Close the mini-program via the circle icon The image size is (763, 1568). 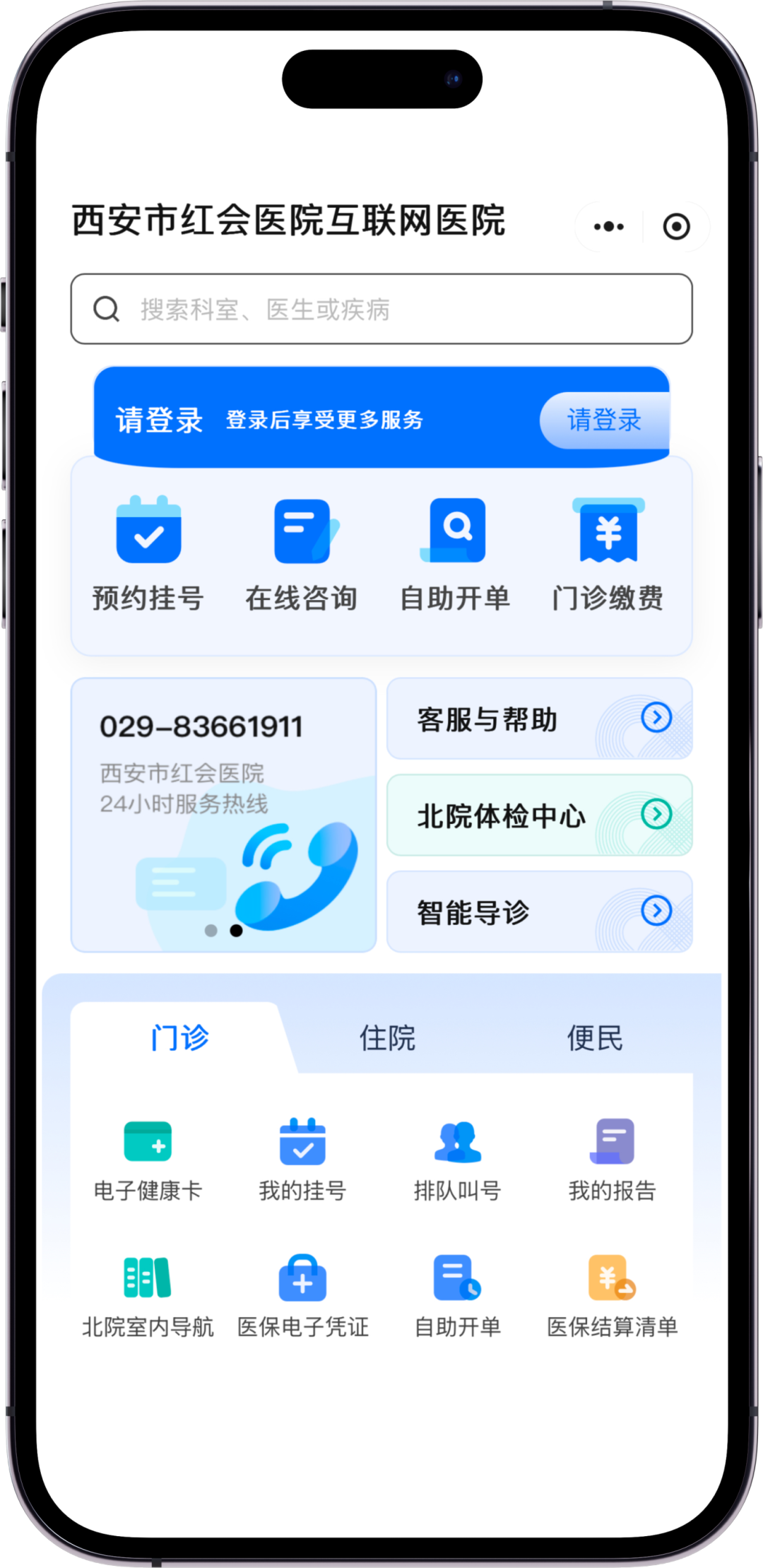click(676, 227)
